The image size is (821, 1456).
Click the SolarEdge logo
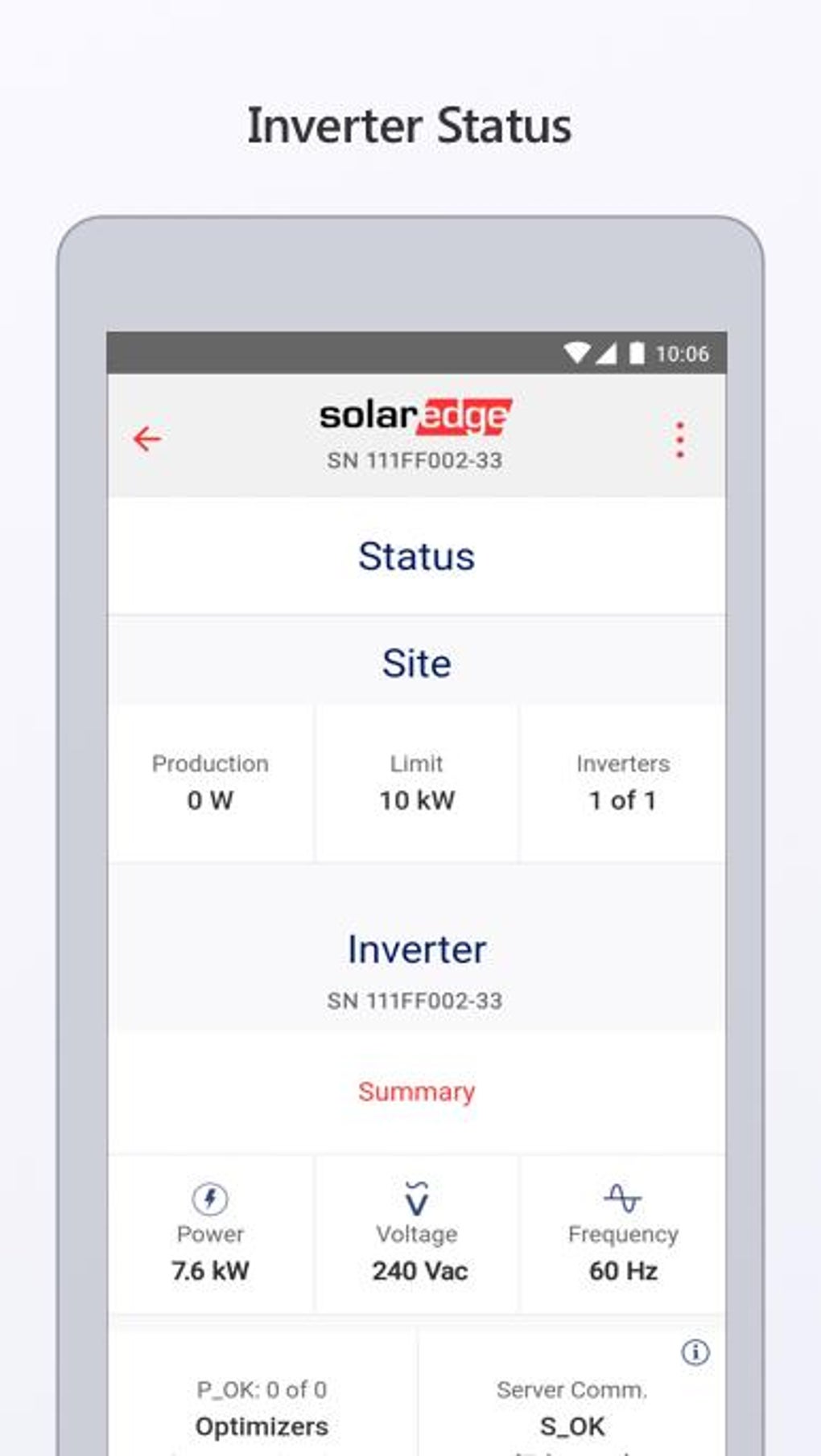click(x=415, y=416)
